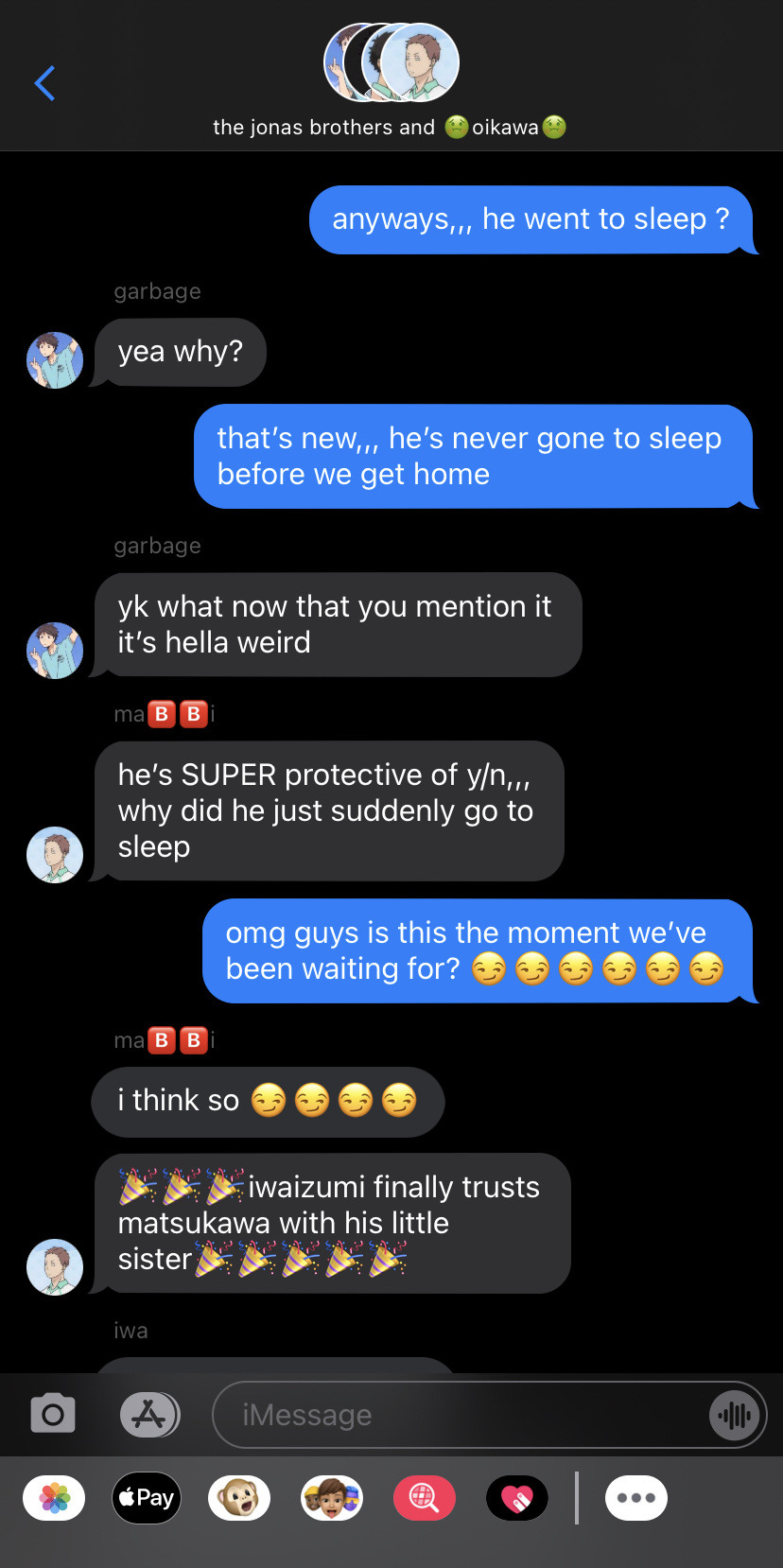Open Memoji stickers
Viewport: 783px width, 1568px height.
coord(332,1498)
